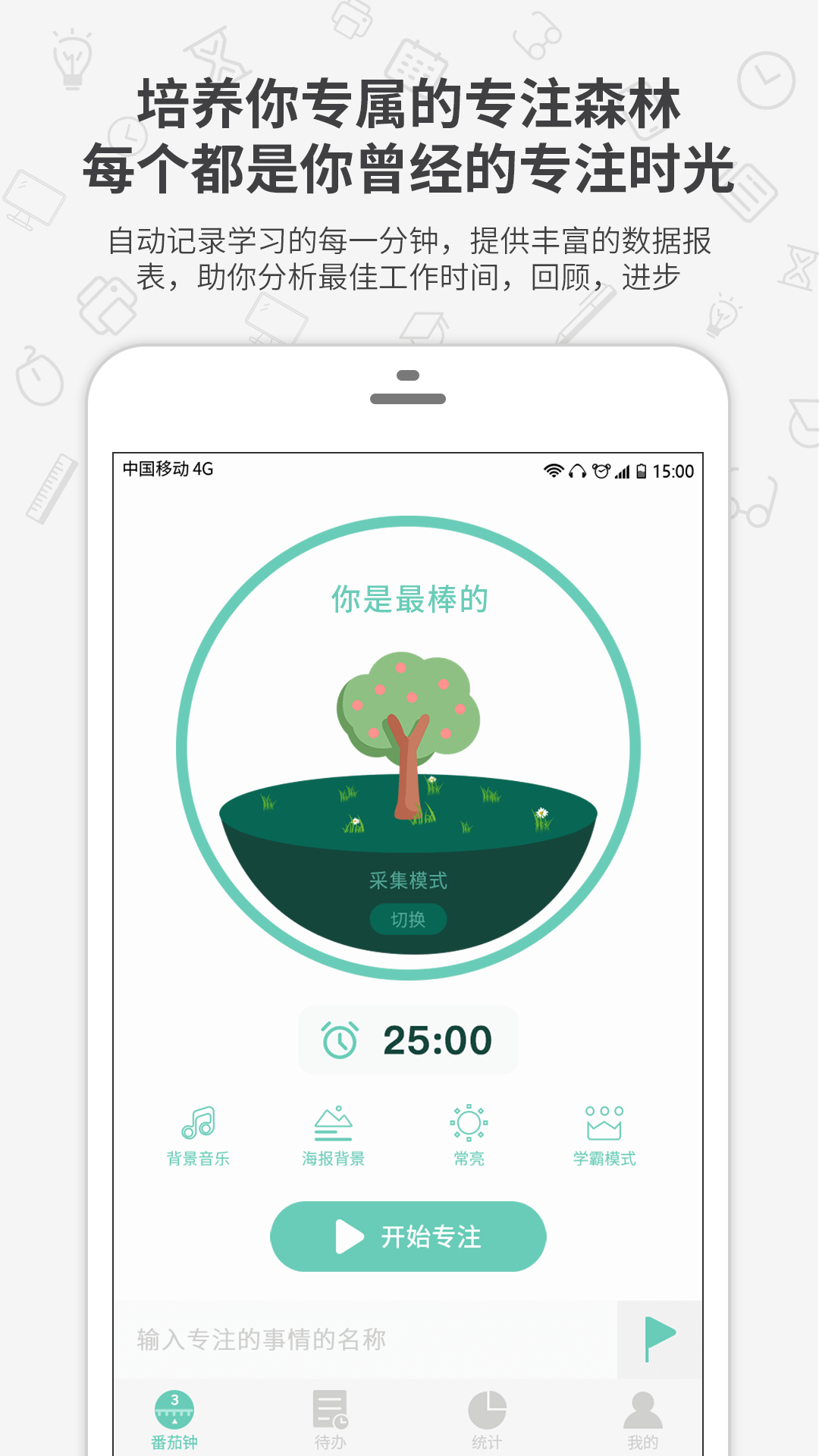Viewport: 819px width, 1456px height.
Task: Click the 你是最棒的 encouragement text
Action: click(409, 599)
